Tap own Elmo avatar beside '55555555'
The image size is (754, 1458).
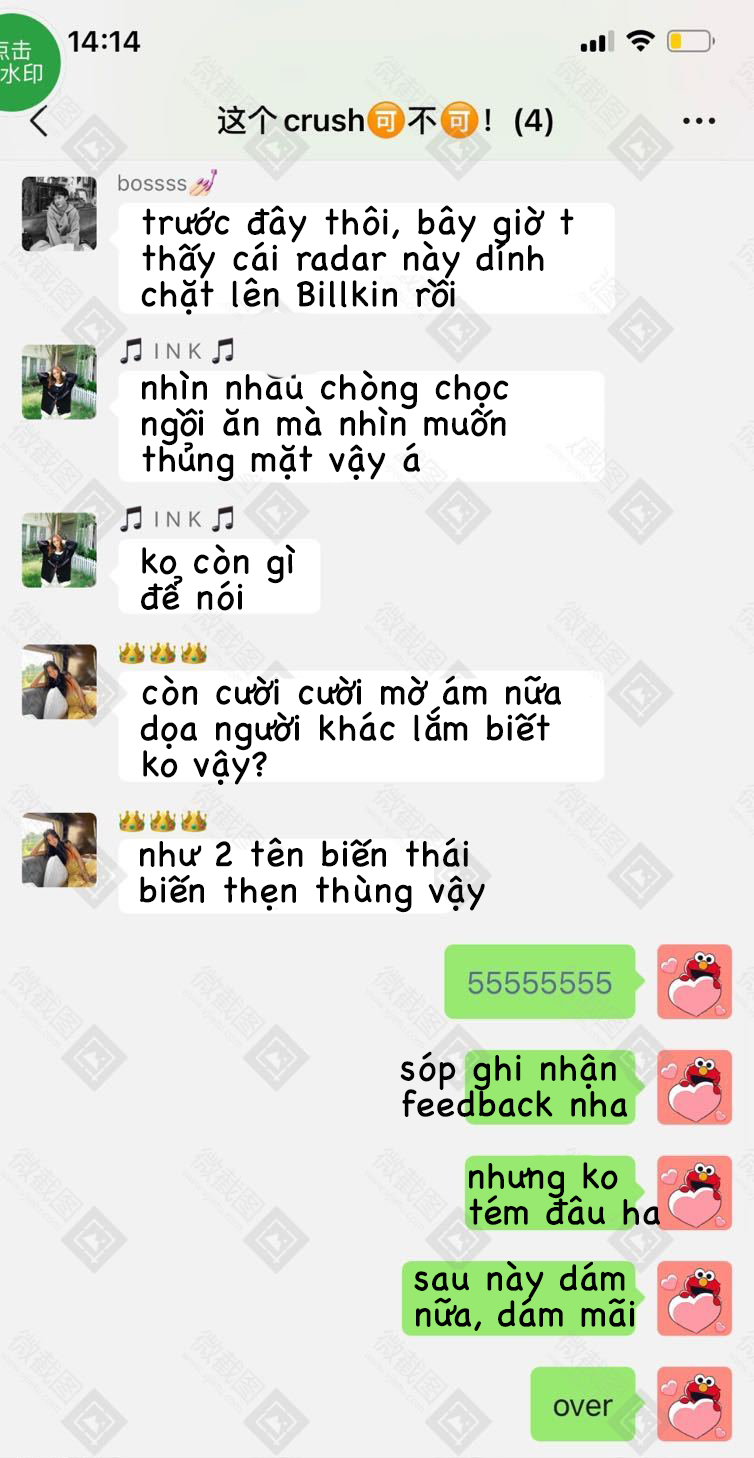pos(694,982)
